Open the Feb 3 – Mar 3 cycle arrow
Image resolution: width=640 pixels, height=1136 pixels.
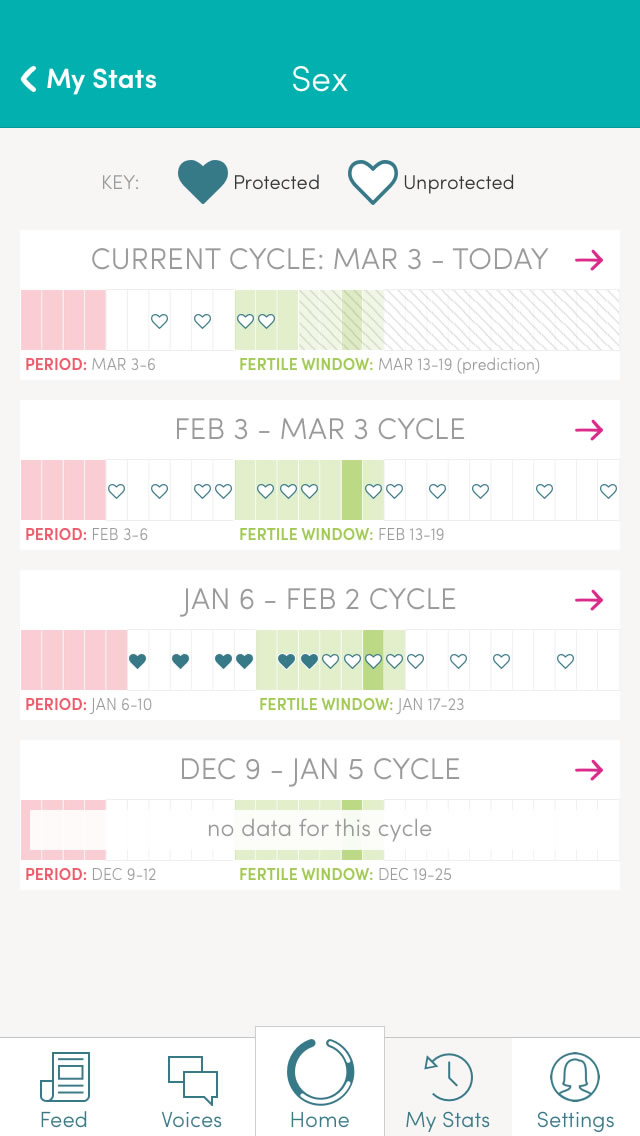(x=589, y=430)
